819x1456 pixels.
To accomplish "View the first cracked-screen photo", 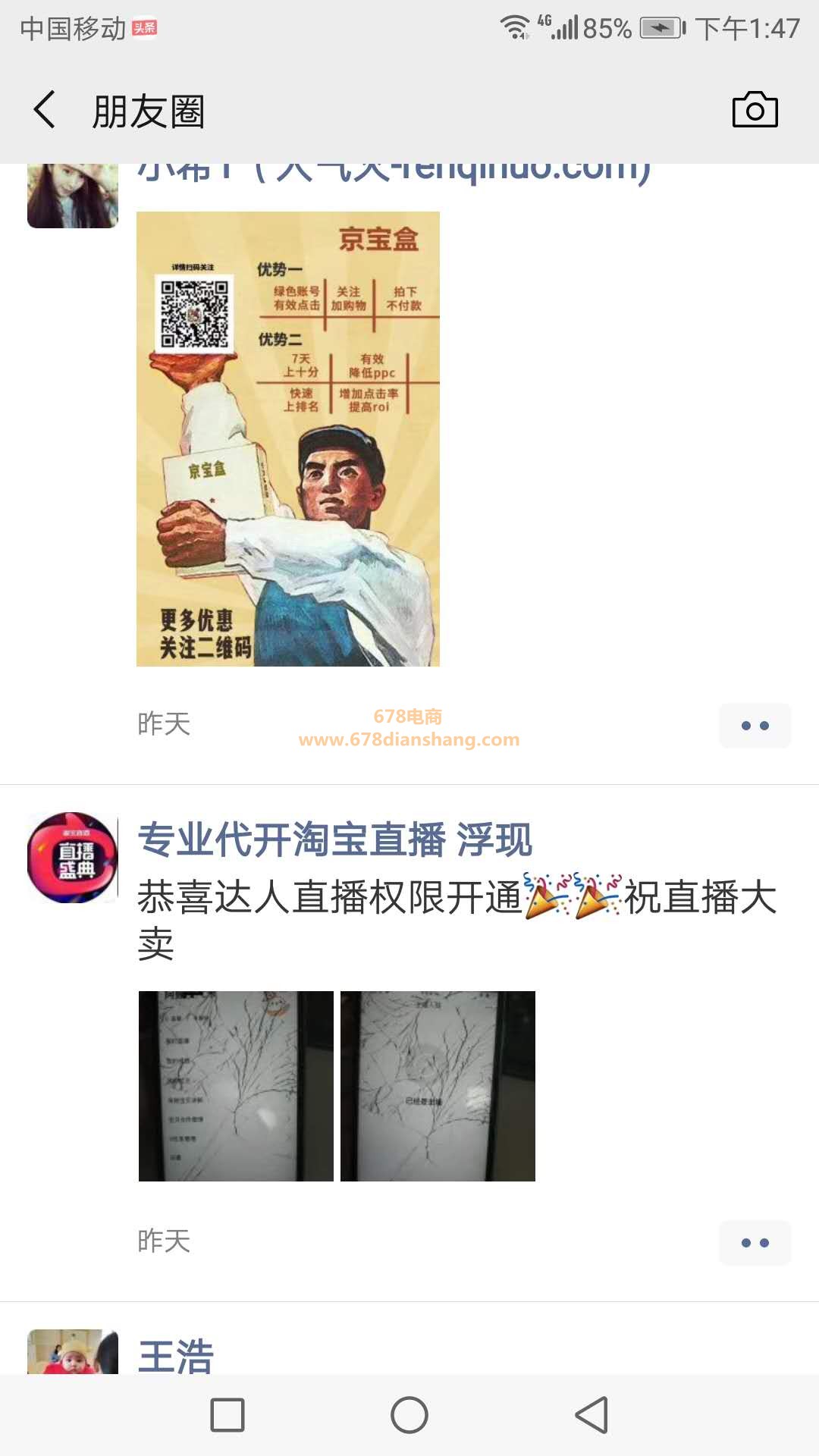I will pyautogui.click(x=236, y=1086).
